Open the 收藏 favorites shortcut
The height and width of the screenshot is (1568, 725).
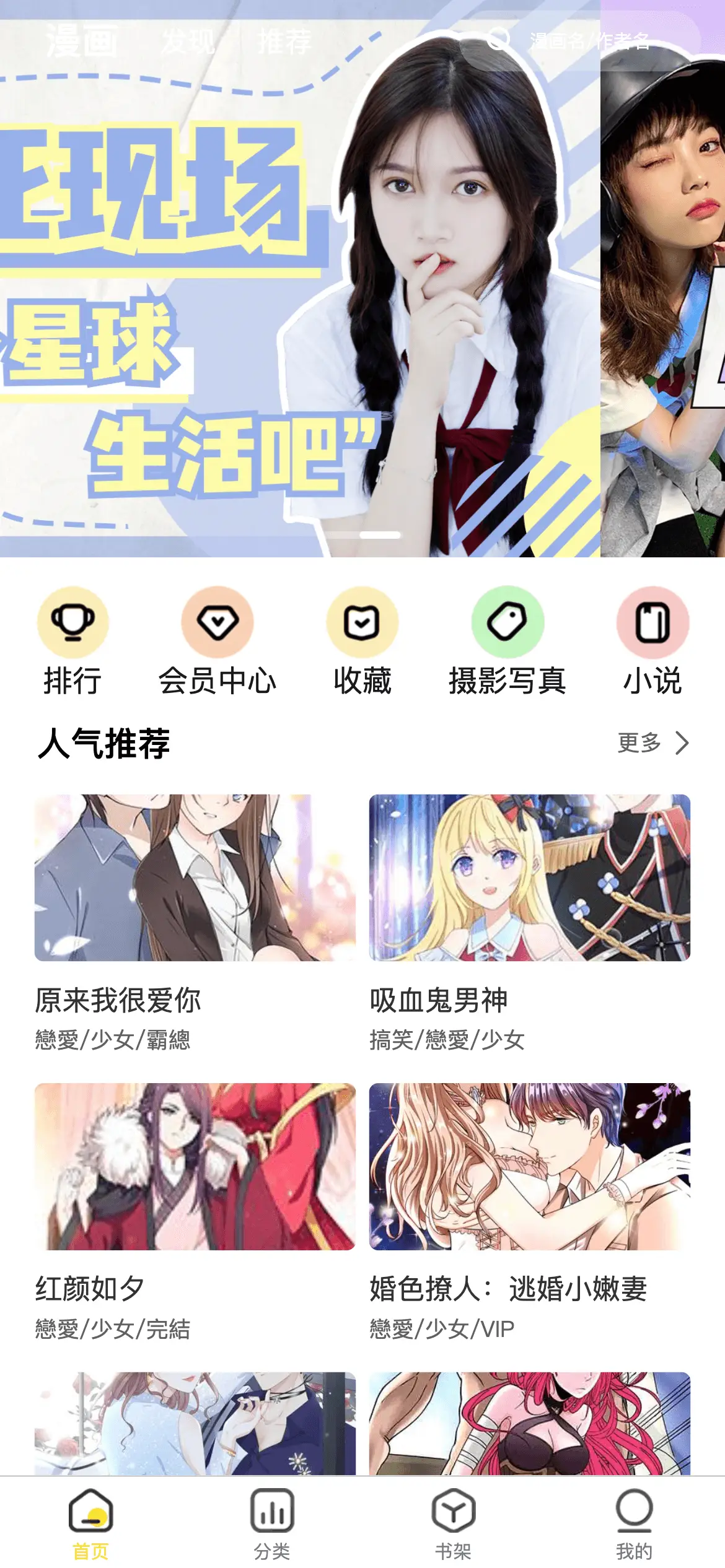362,642
